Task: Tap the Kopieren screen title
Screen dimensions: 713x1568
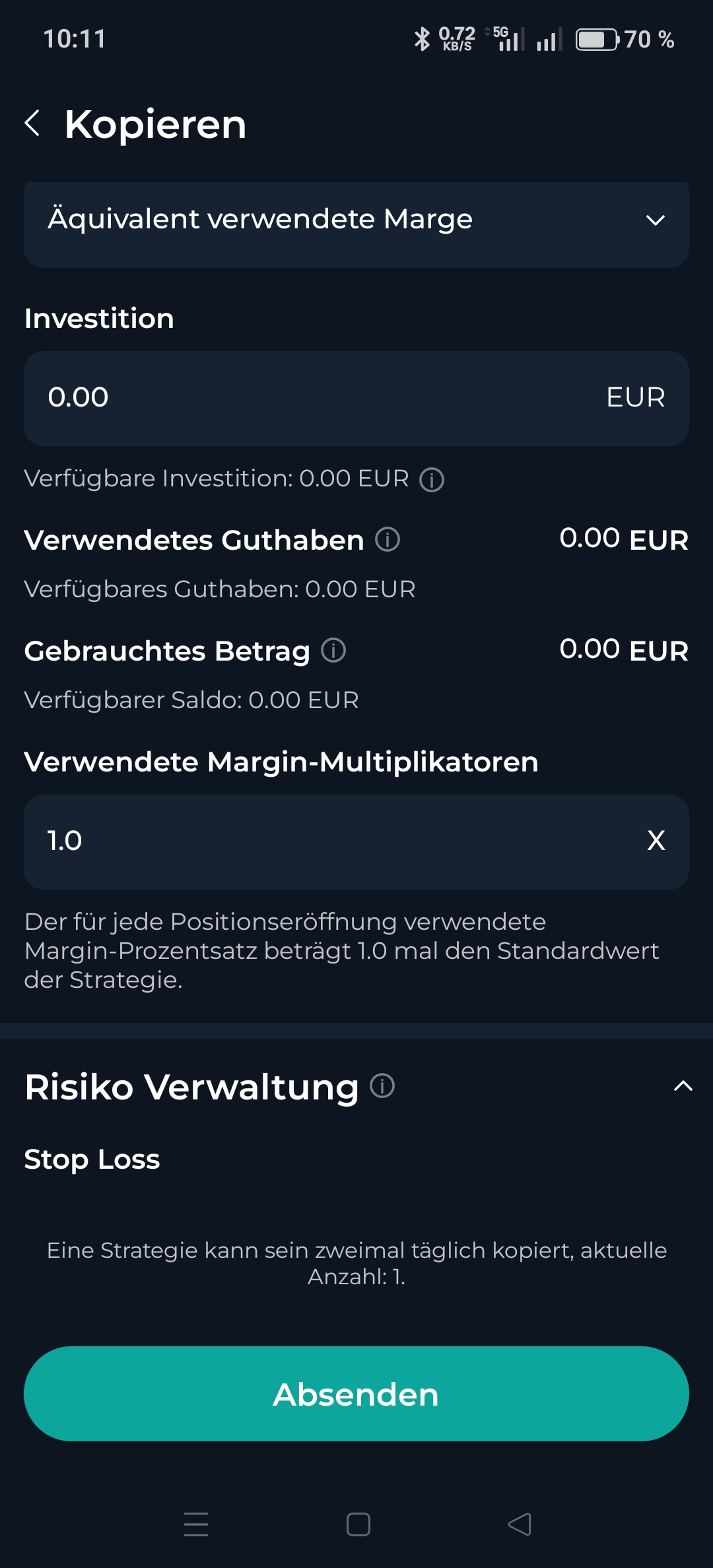Action: point(155,123)
